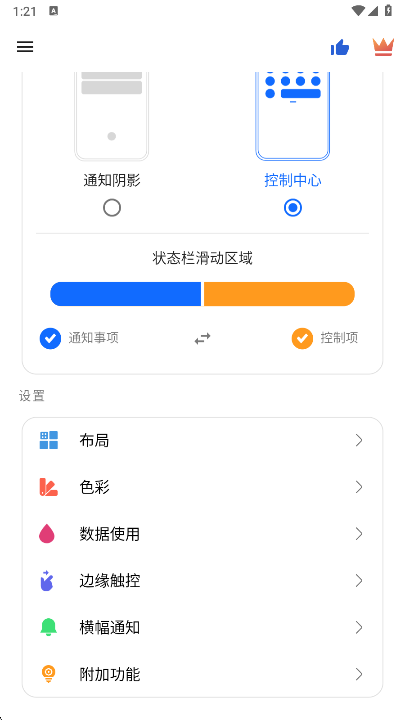
Task: Tap the orange status bar swipe area
Action: click(x=279, y=294)
